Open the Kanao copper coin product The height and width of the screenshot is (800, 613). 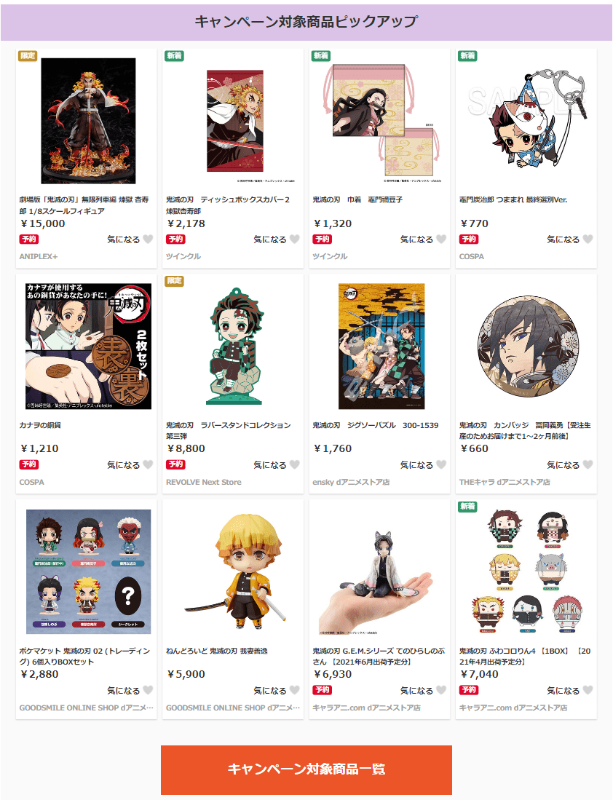point(88,345)
